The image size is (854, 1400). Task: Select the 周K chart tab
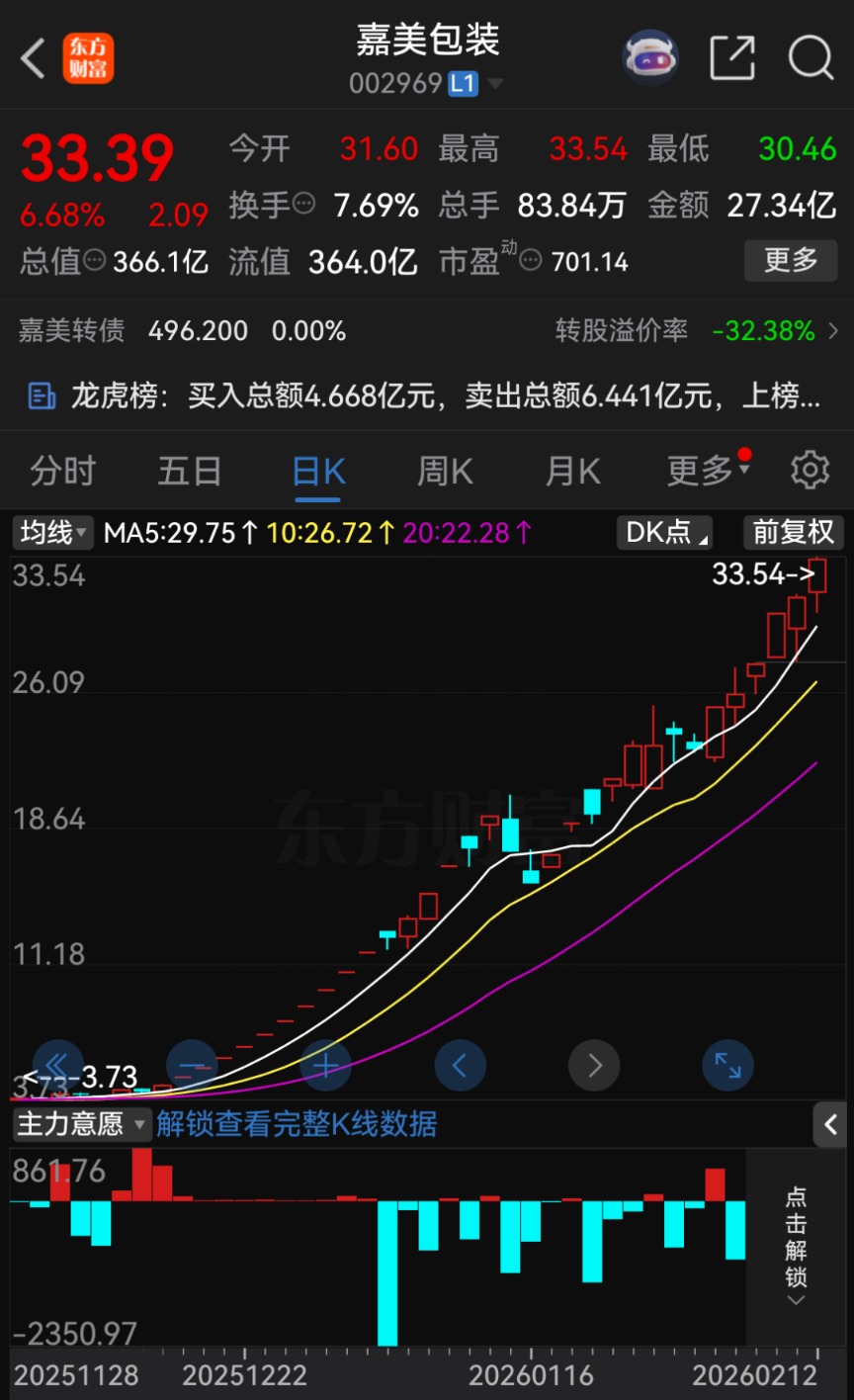pyautogui.click(x=445, y=471)
